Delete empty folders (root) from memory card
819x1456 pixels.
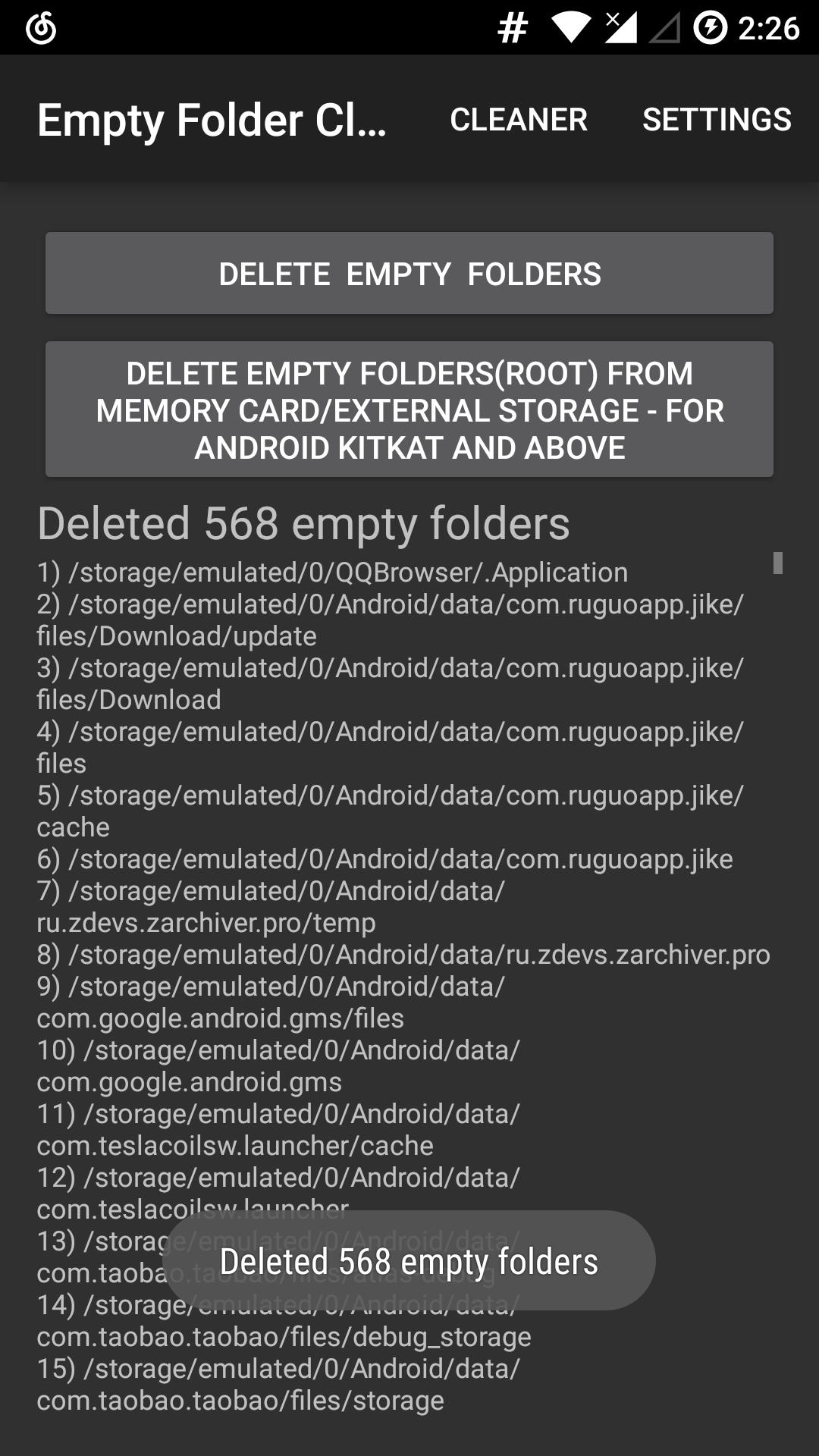pyautogui.click(x=409, y=409)
